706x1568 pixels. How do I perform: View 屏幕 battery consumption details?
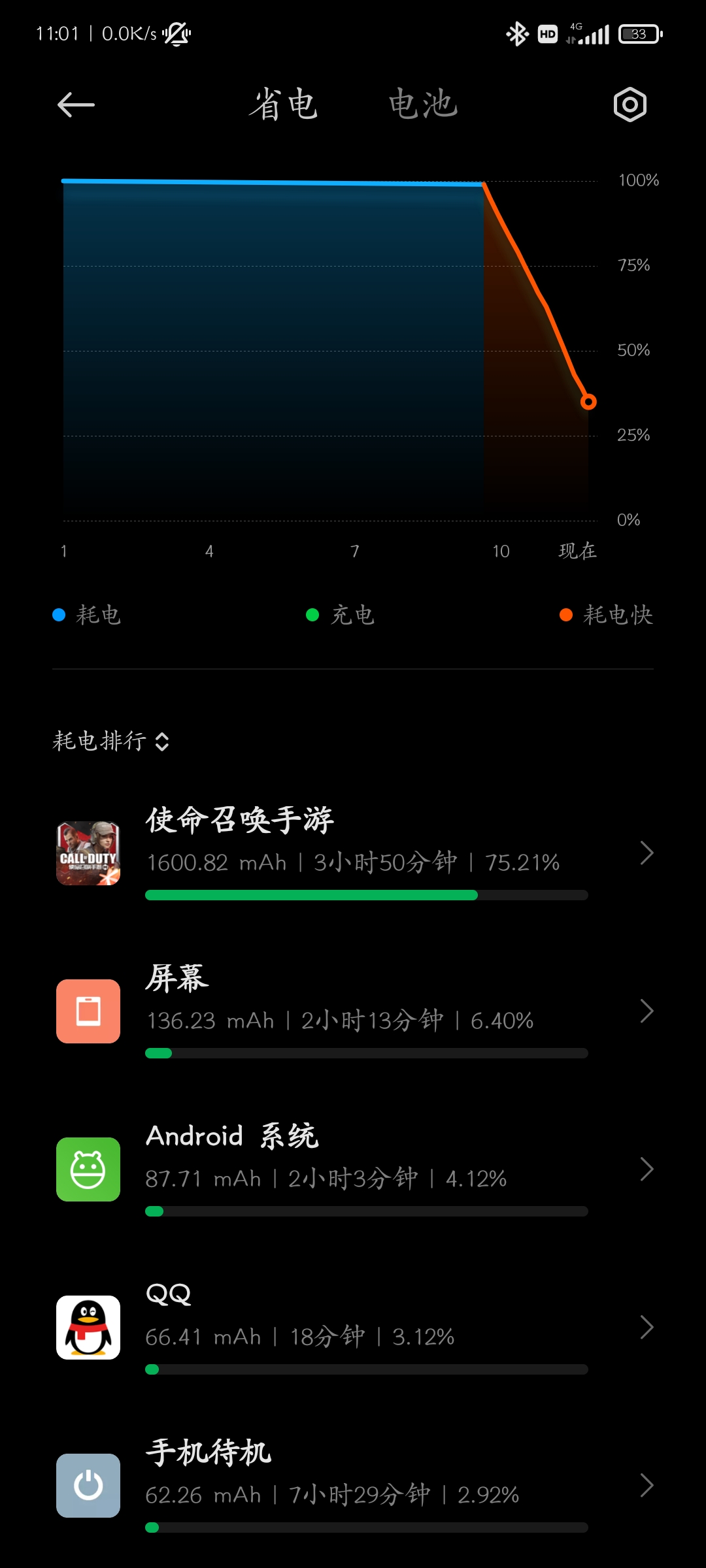(x=353, y=1011)
